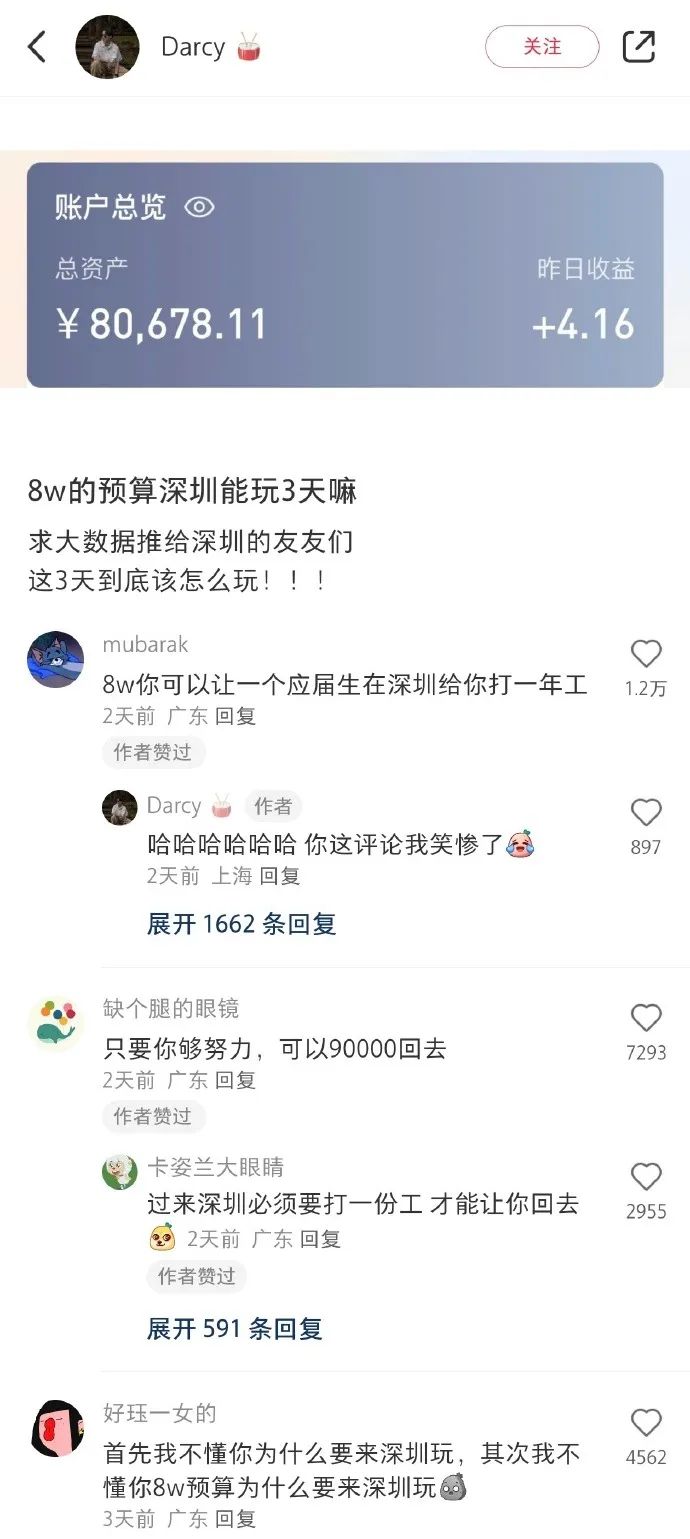The width and height of the screenshot is (690, 1539).
Task: Follow Darcy with the 关注 button
Action: pos(542,47)
